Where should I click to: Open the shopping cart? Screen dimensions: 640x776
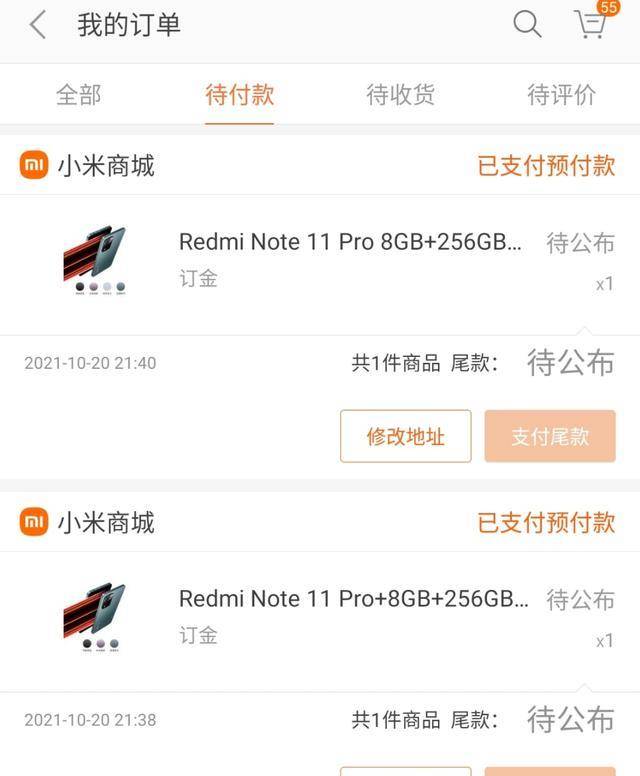591,24
